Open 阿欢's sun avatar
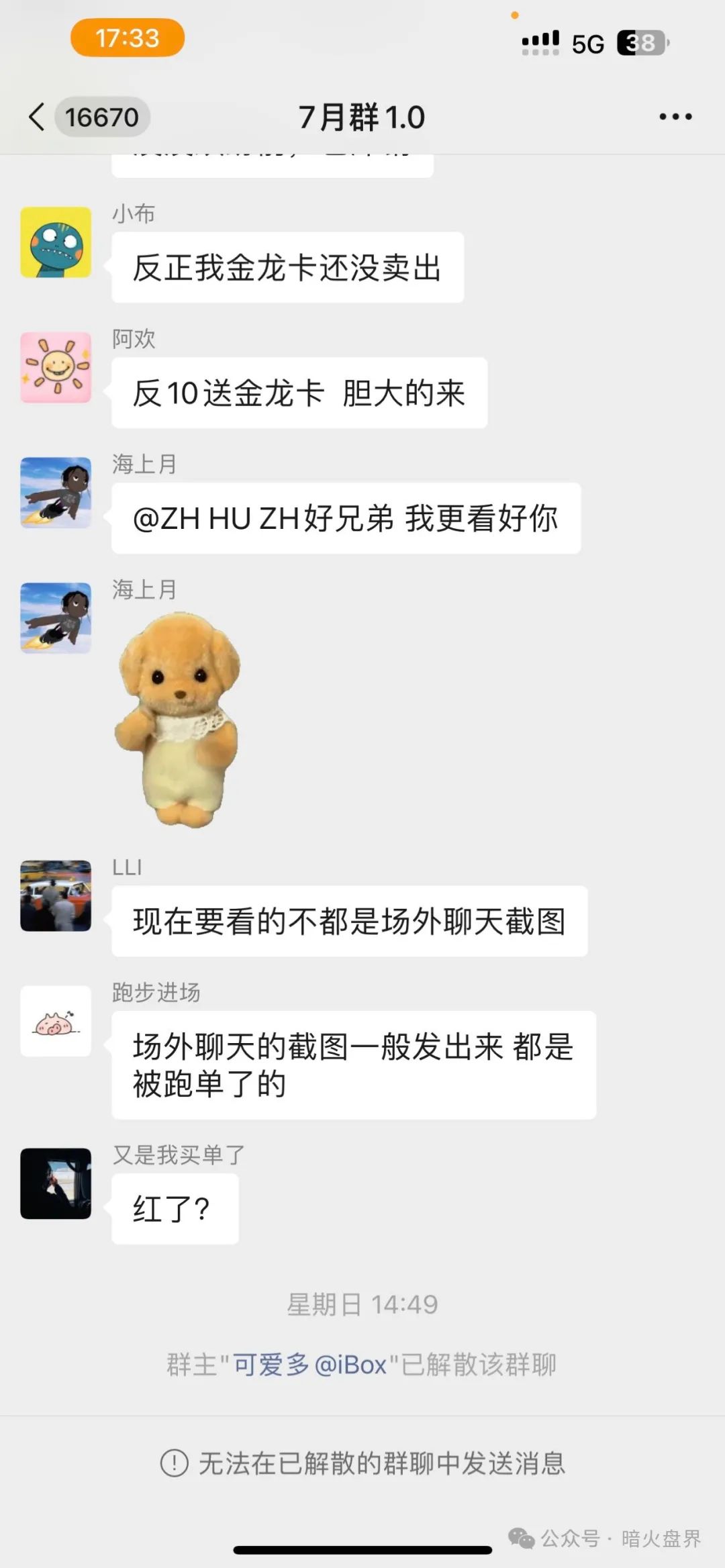This screenshot has width=725, height=1568. pyautogui.click(x=57, y=369)
